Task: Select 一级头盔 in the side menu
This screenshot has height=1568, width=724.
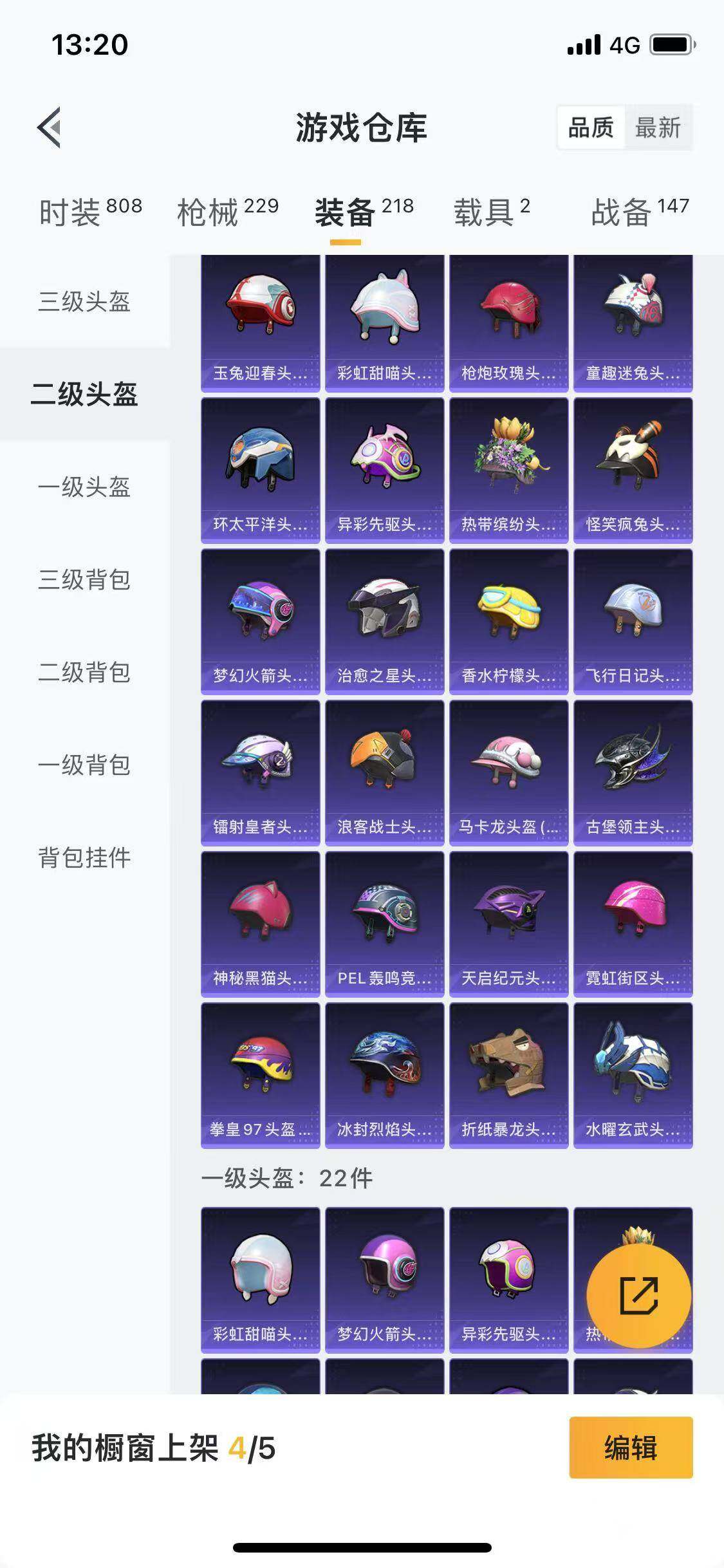Action: [84, 487]
